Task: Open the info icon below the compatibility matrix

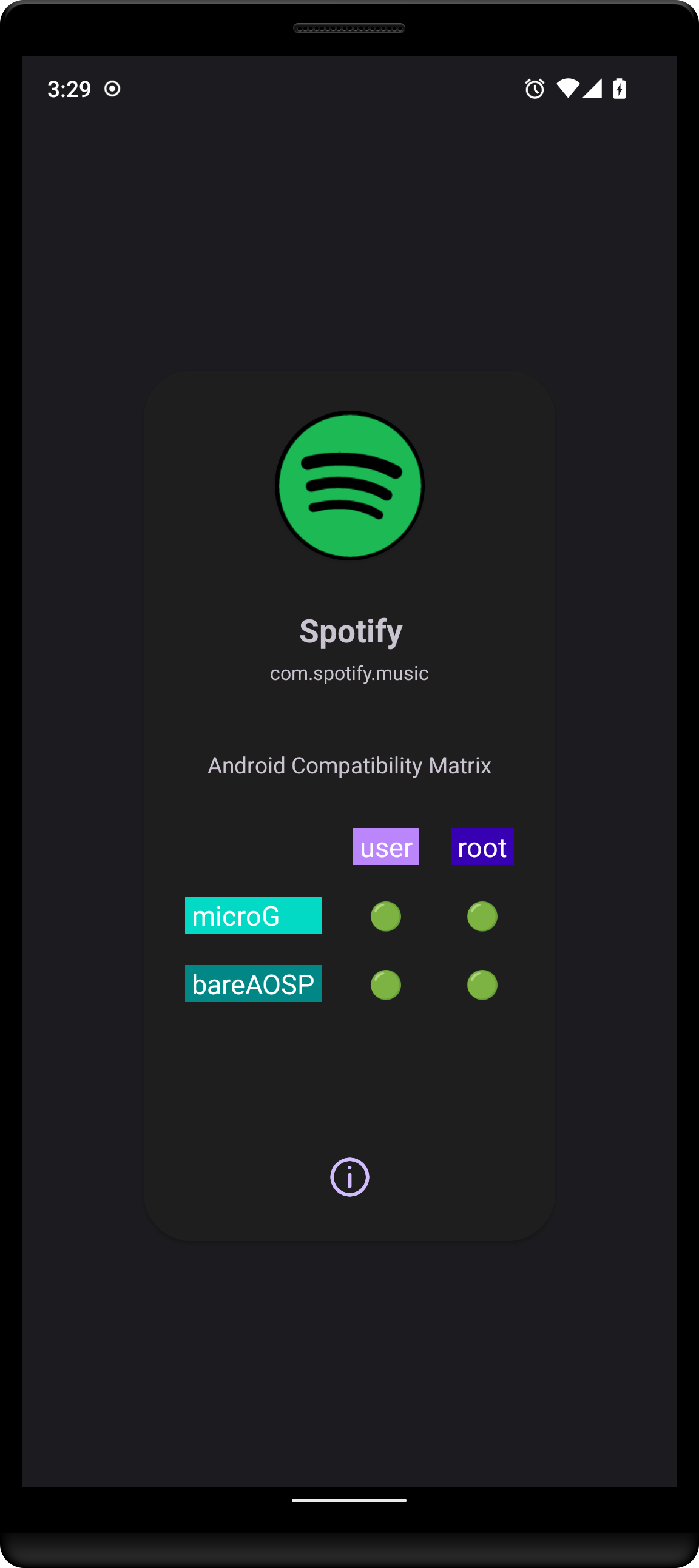Action: 349,1177
